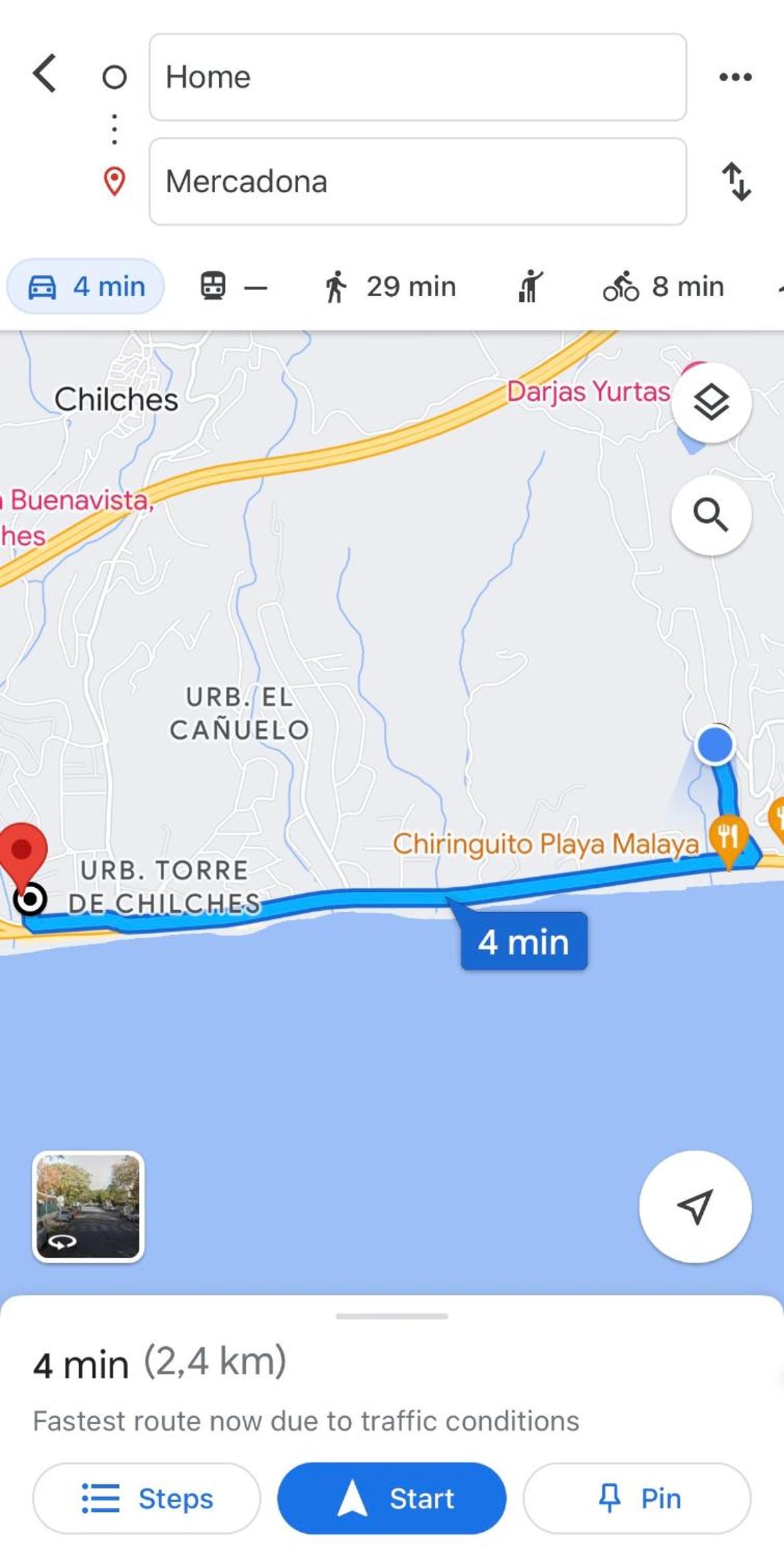Open the Street View thumbnail
This screenshot has width=784, height=1558.
click(x=88, y=1206)
